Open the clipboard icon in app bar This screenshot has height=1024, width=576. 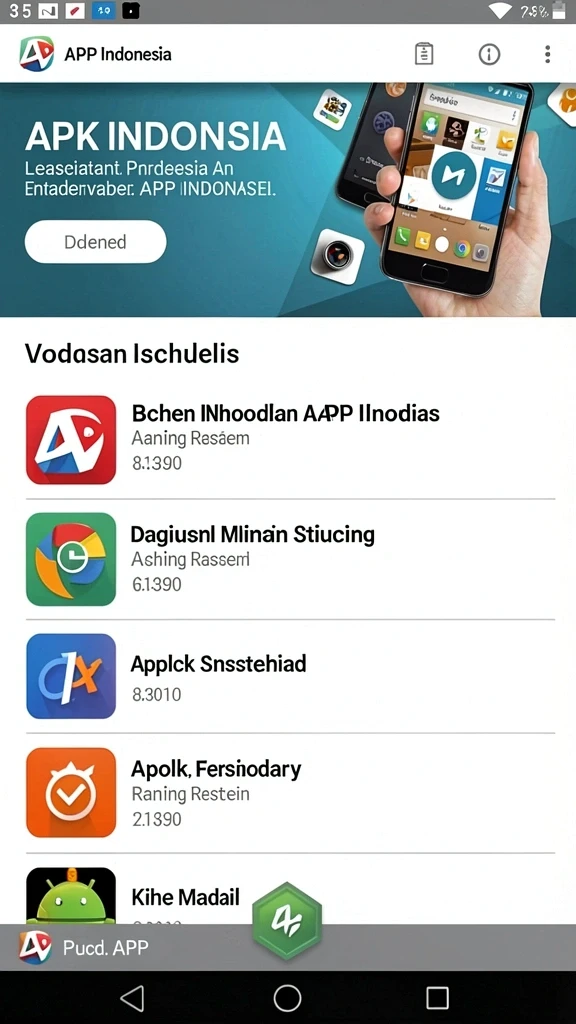pyautogui.click(x=424, y=54)
